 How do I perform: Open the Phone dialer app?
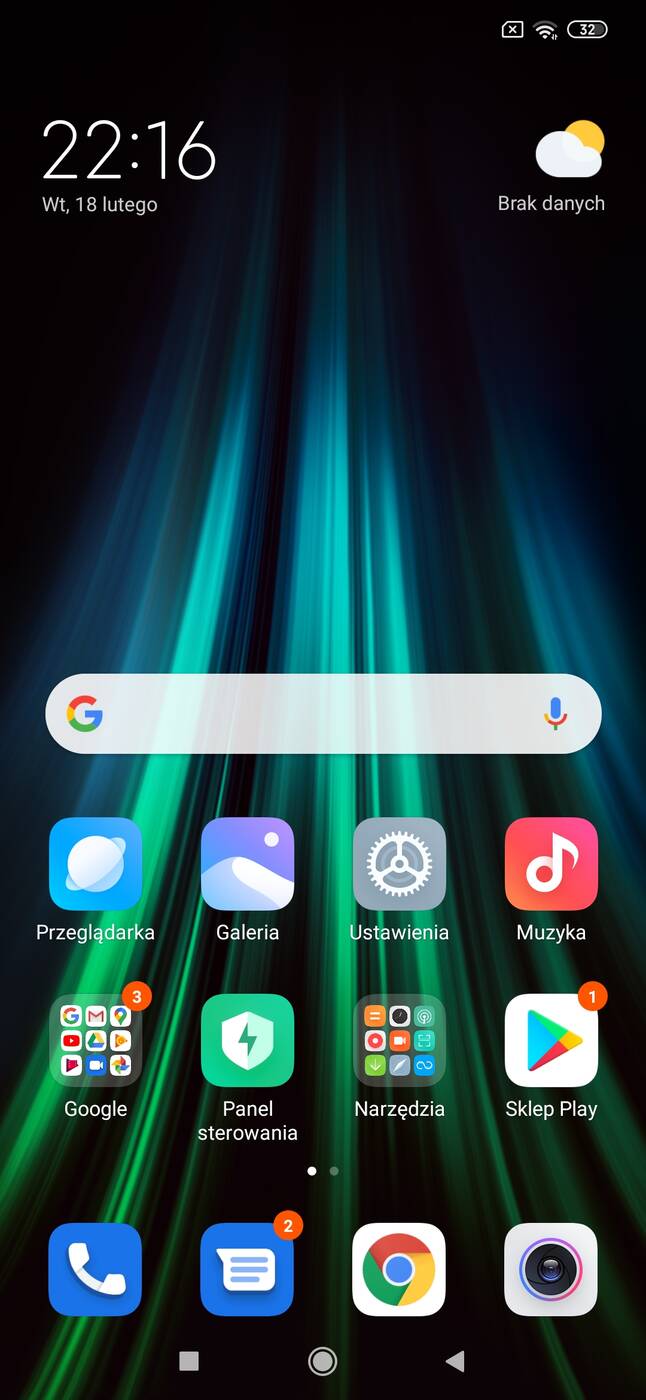(95, 1269)
